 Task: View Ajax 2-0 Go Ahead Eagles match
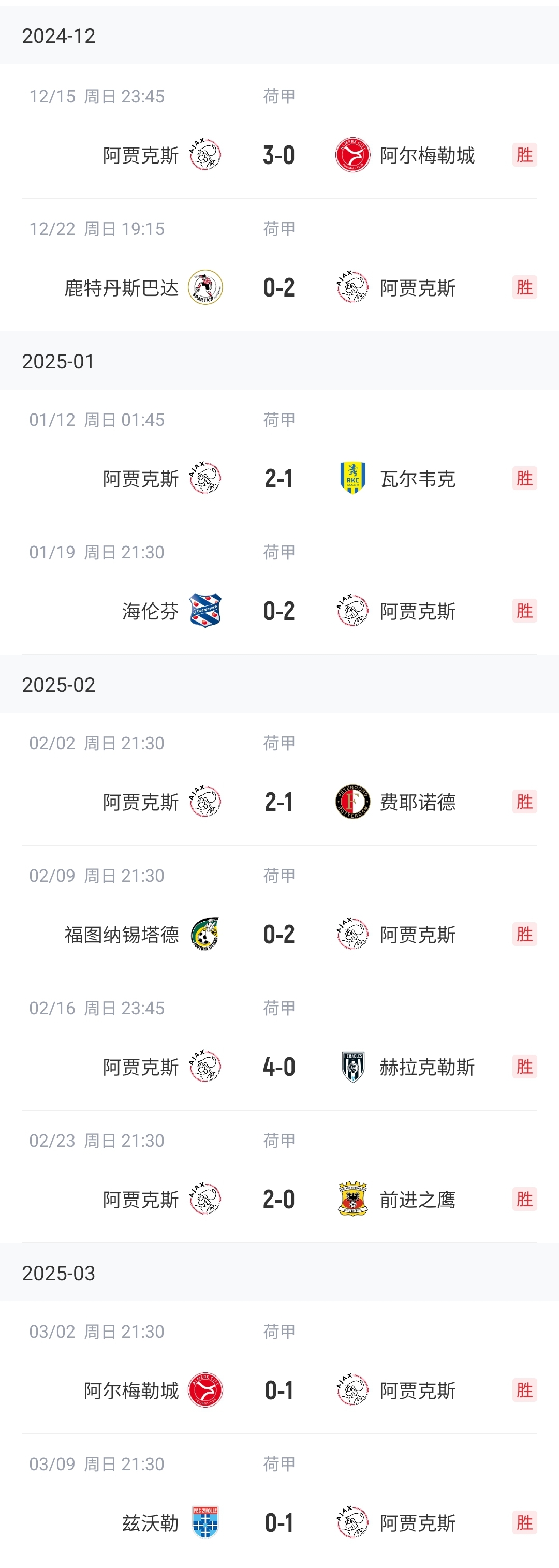pyautogui.click(x=279, y=1199)
